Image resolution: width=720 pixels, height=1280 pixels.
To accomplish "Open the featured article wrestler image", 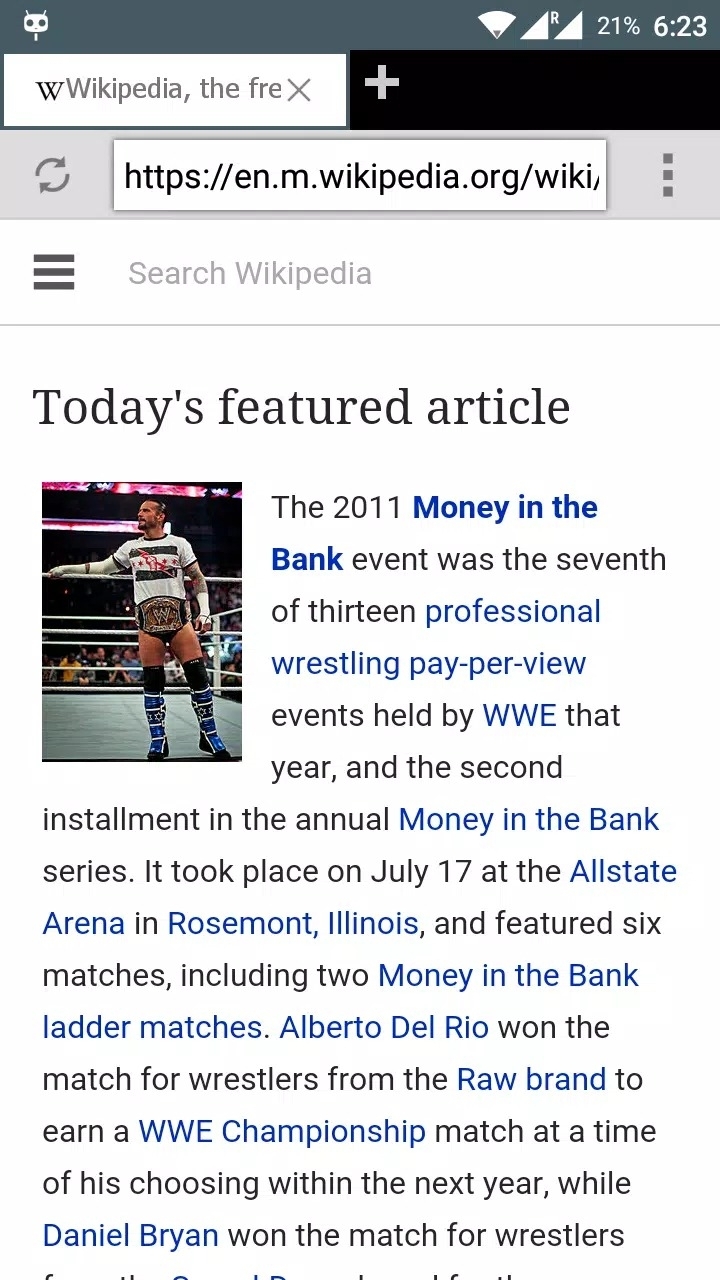I will click(142, 621).
